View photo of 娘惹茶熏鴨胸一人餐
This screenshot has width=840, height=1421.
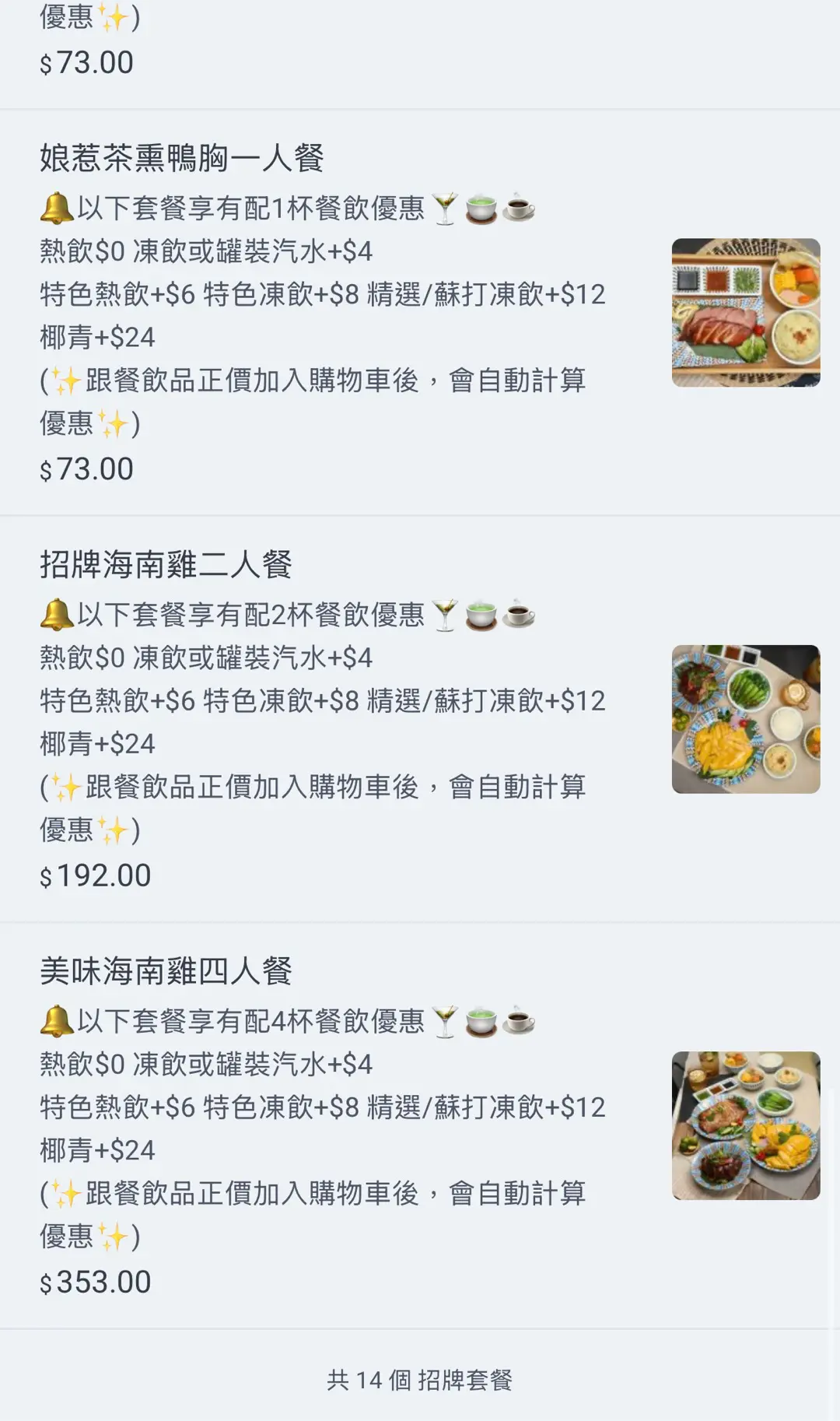(745, 313)
